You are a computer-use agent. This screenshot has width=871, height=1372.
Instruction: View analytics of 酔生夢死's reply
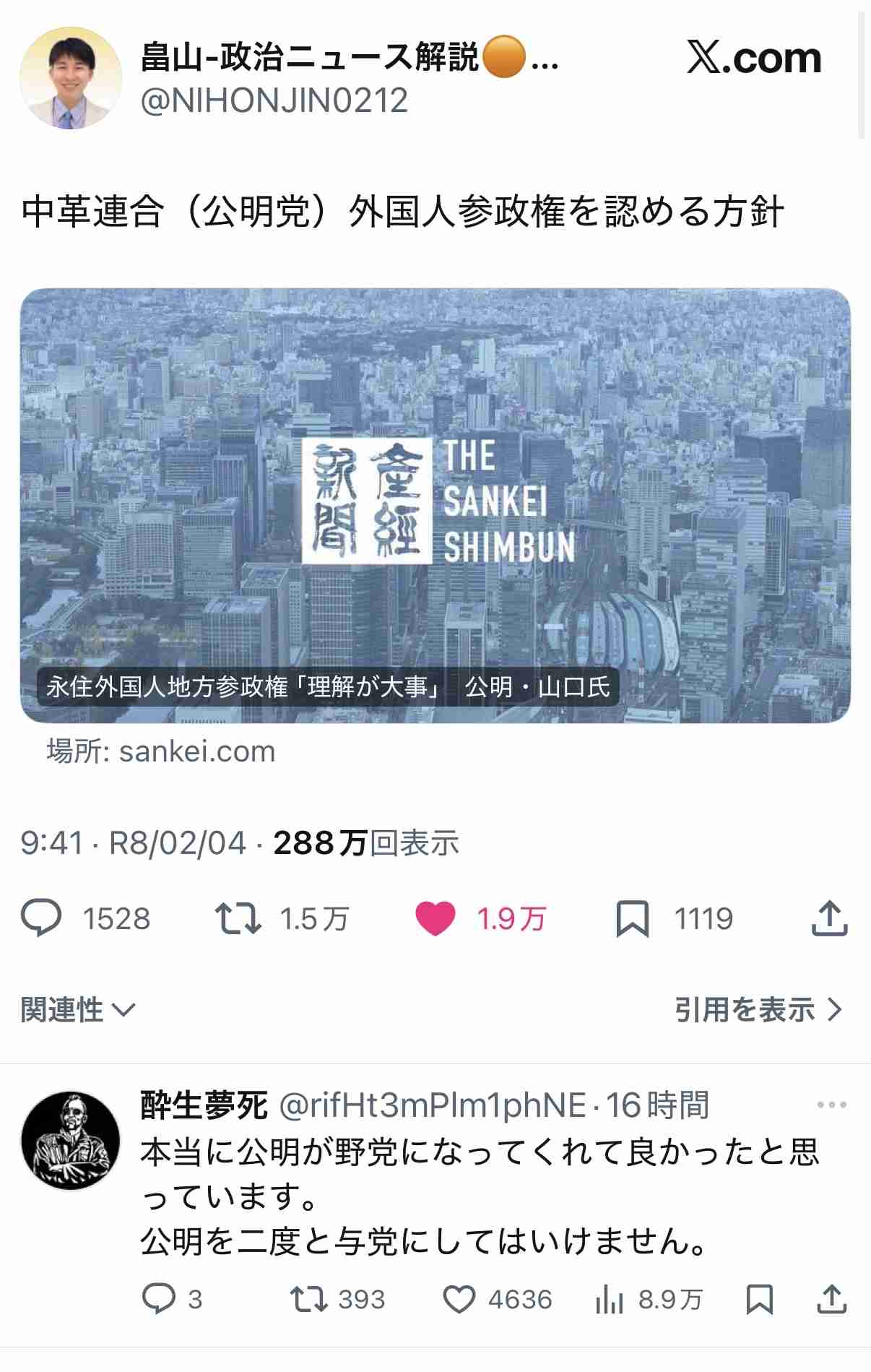[610, 1299]
